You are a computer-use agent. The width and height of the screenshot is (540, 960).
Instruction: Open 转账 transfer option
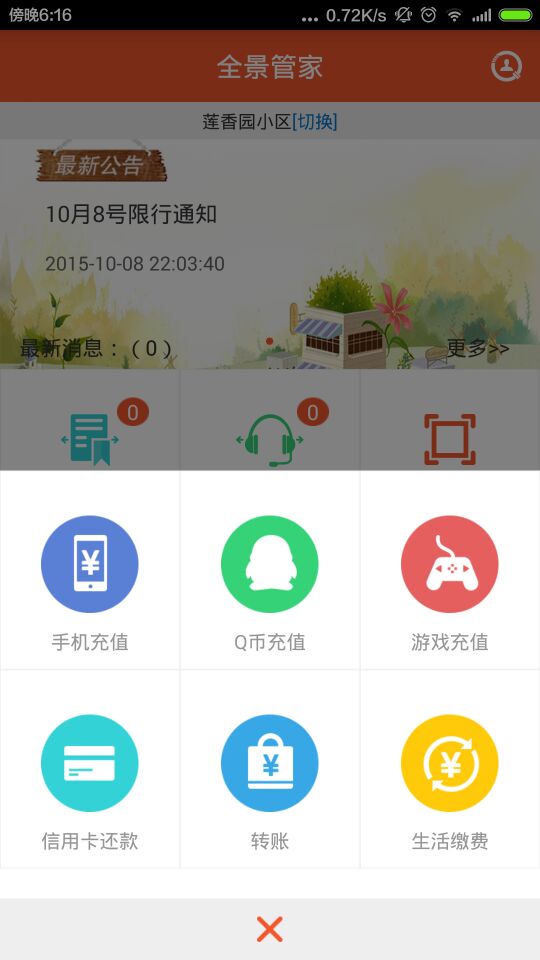[x=269, y=769]
